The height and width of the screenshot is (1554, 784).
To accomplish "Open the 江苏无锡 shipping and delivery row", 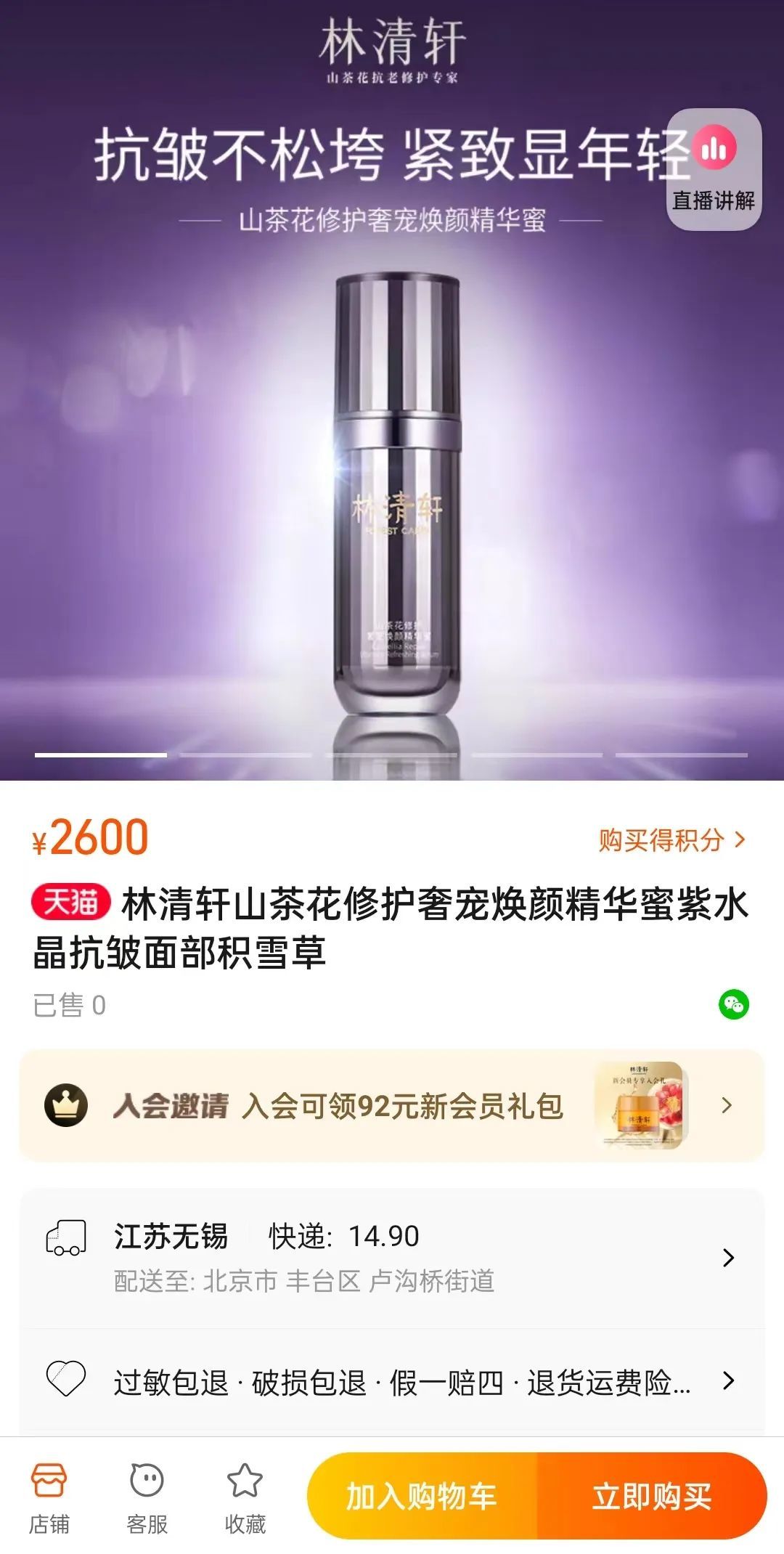I will [x=392, y=1257].
